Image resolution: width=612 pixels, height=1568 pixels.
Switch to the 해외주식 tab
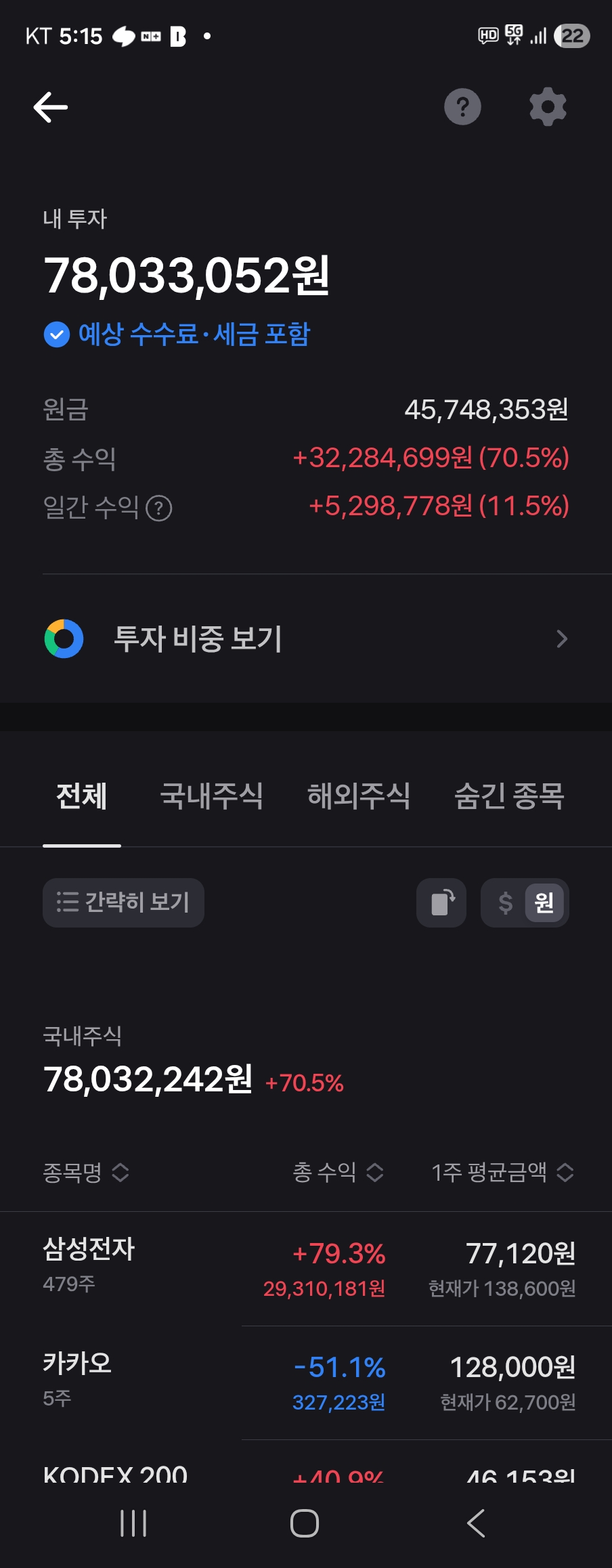click(359, 796)
